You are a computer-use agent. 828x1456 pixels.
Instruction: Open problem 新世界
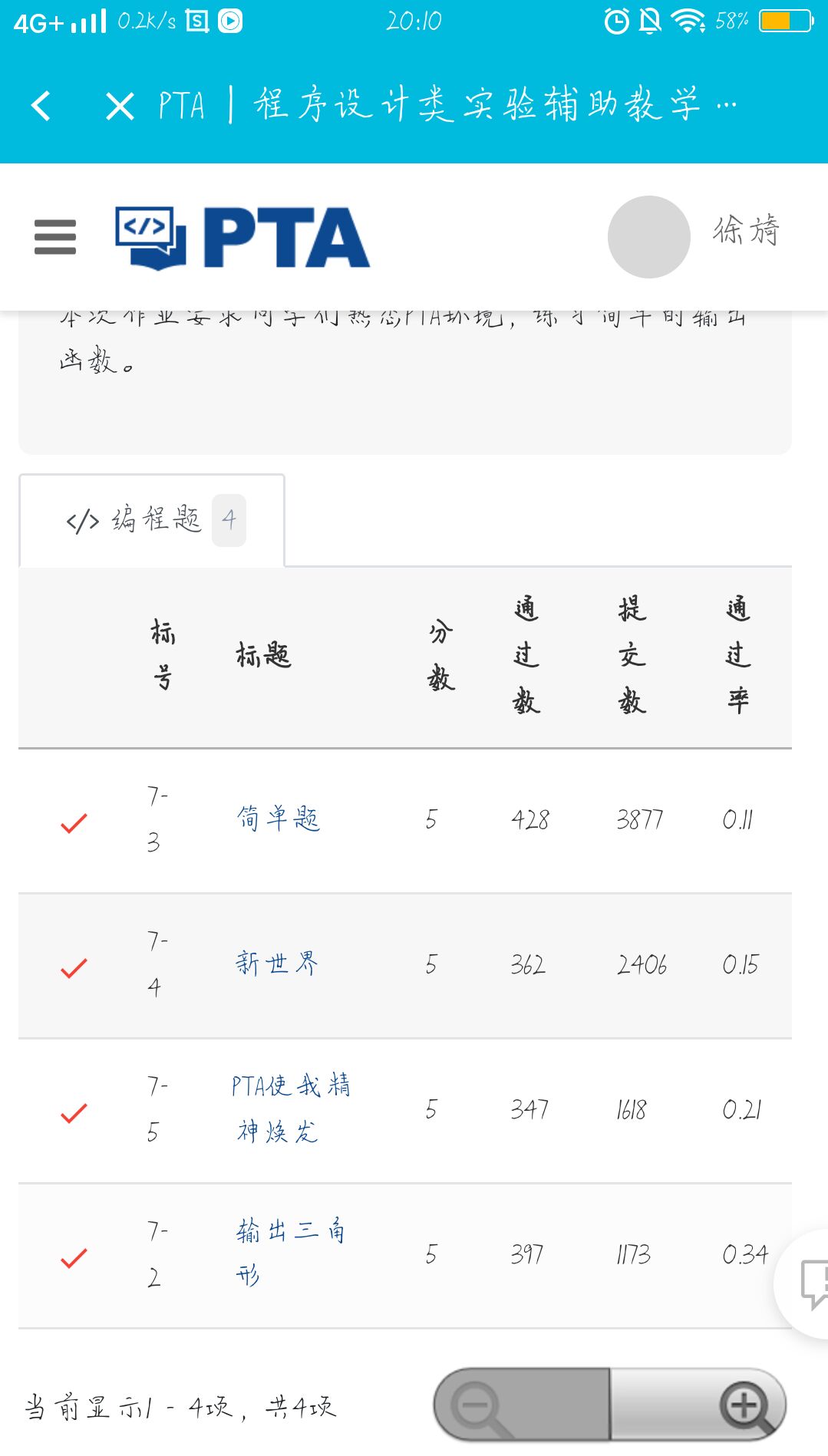pyautogui.click(x=276, y=963)
